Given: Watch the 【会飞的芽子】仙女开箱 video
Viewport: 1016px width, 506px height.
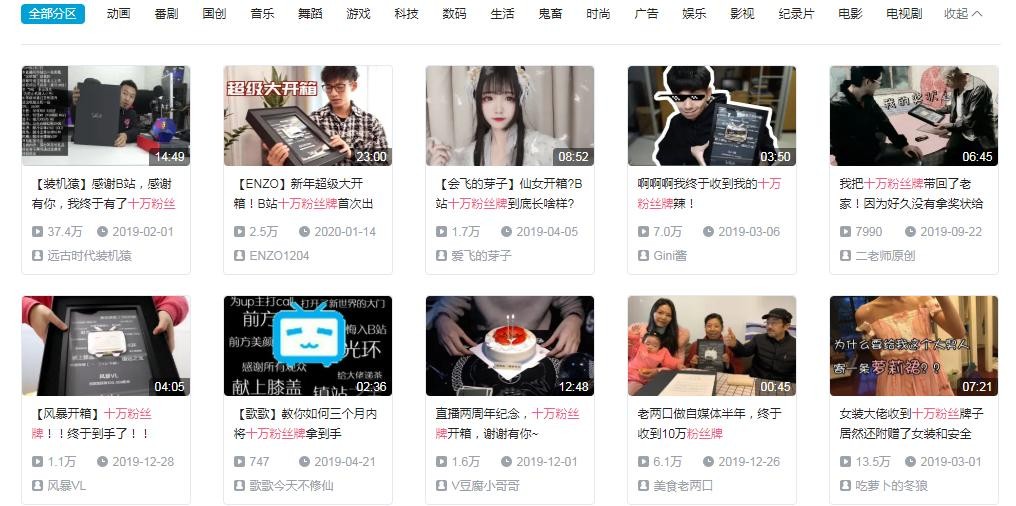Looking at the screenshot, I should (509, 116).
